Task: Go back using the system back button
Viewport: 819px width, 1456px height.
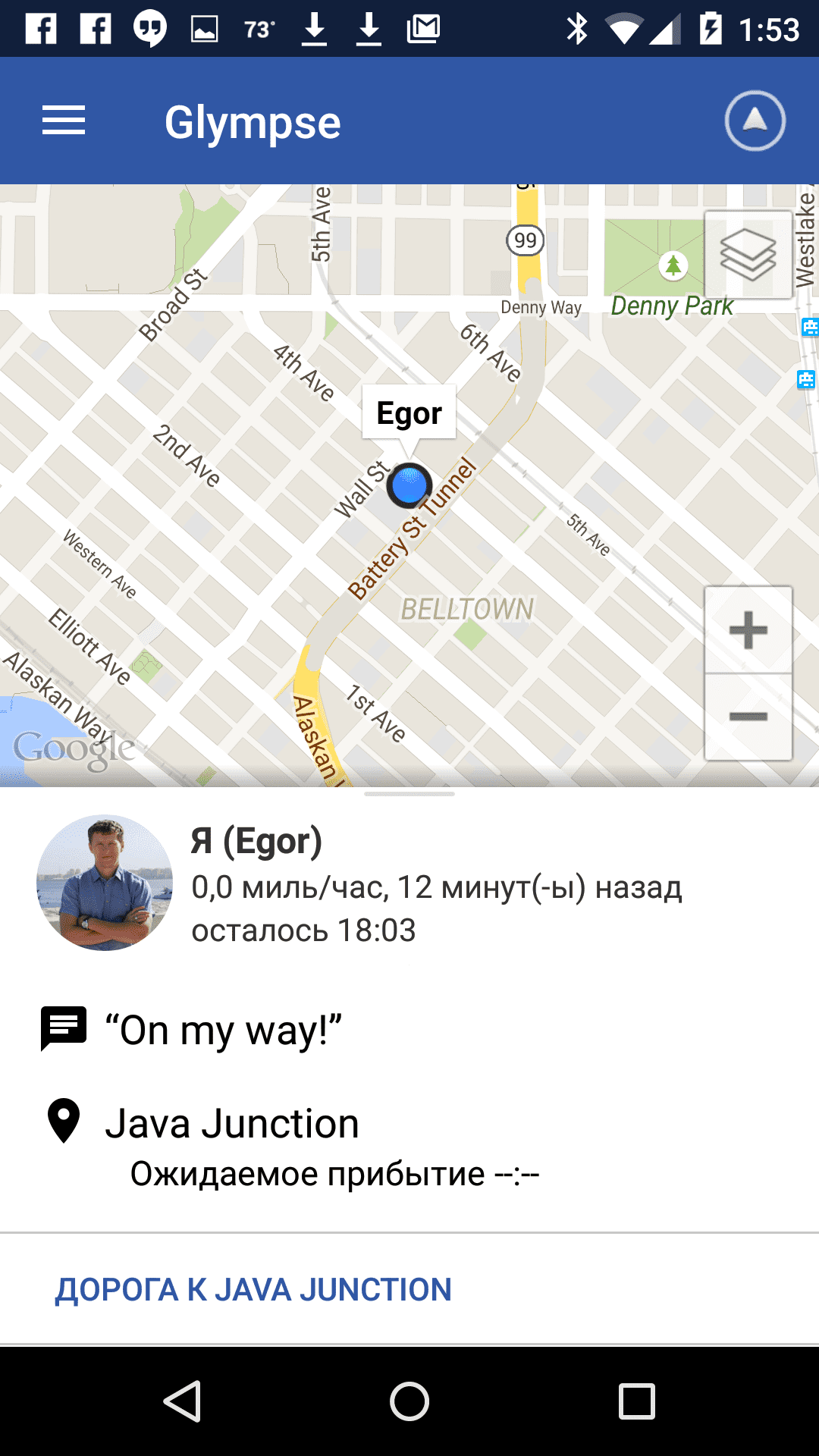Action: [x=183, y=1401]
